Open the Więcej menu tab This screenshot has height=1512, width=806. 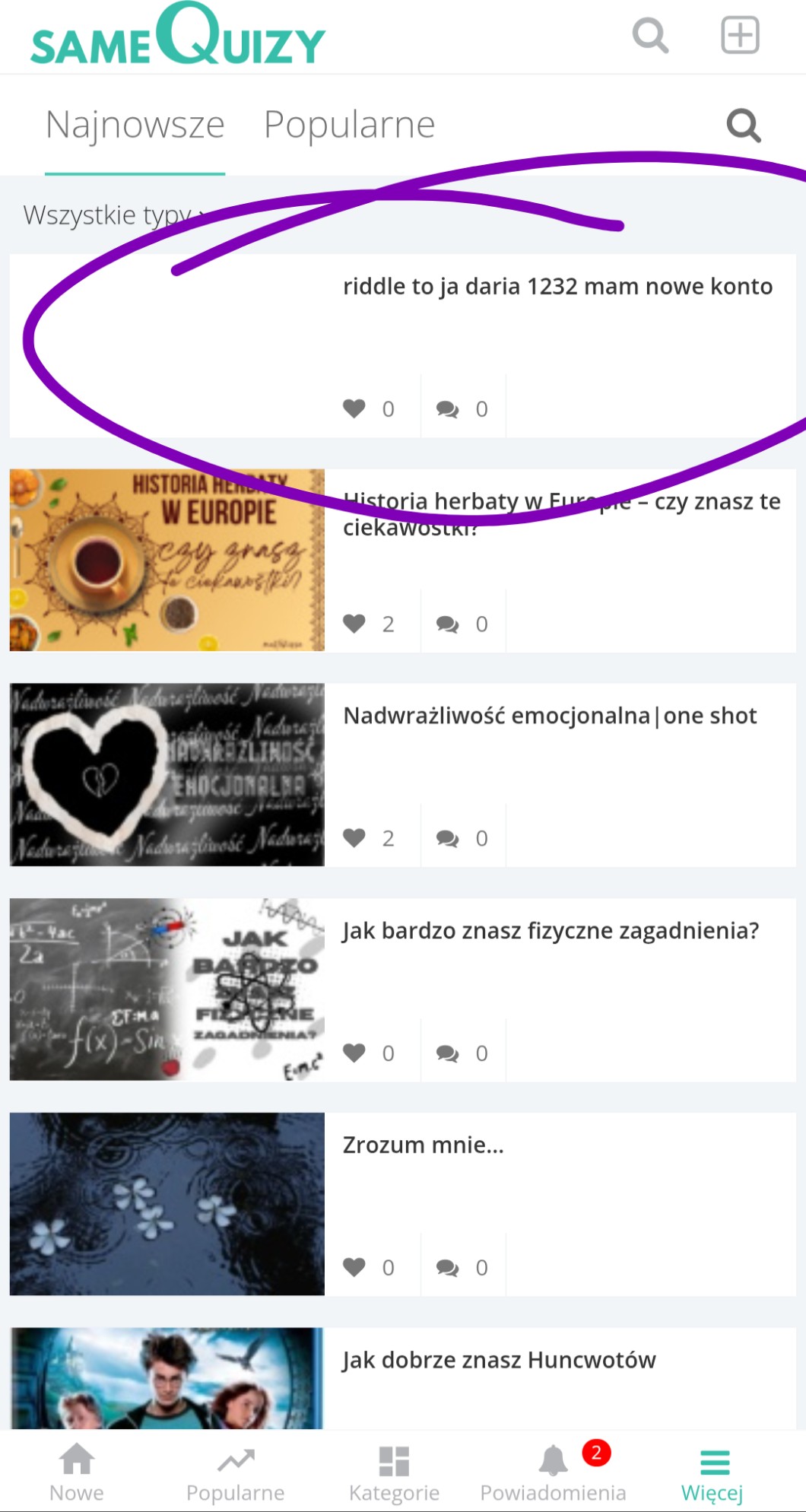tap(712, 1471)
